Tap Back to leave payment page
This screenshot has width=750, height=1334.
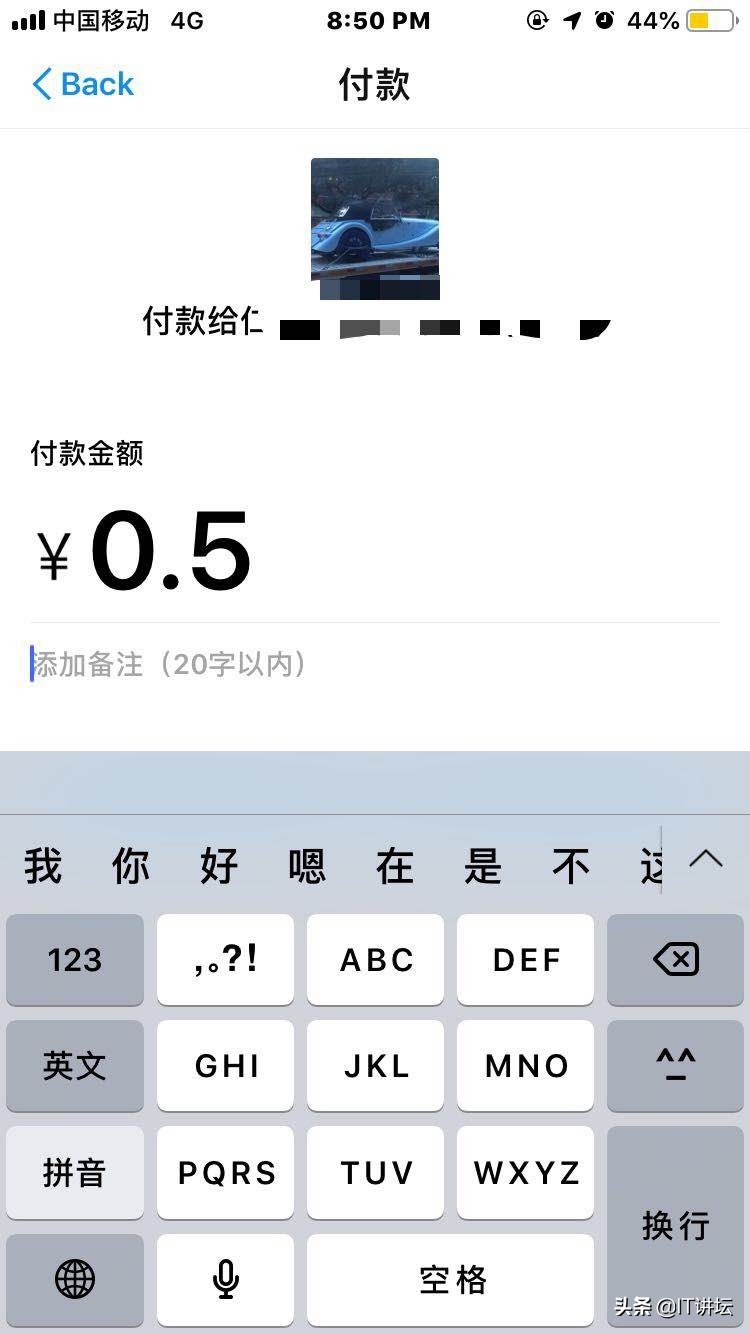coord(82,84)
